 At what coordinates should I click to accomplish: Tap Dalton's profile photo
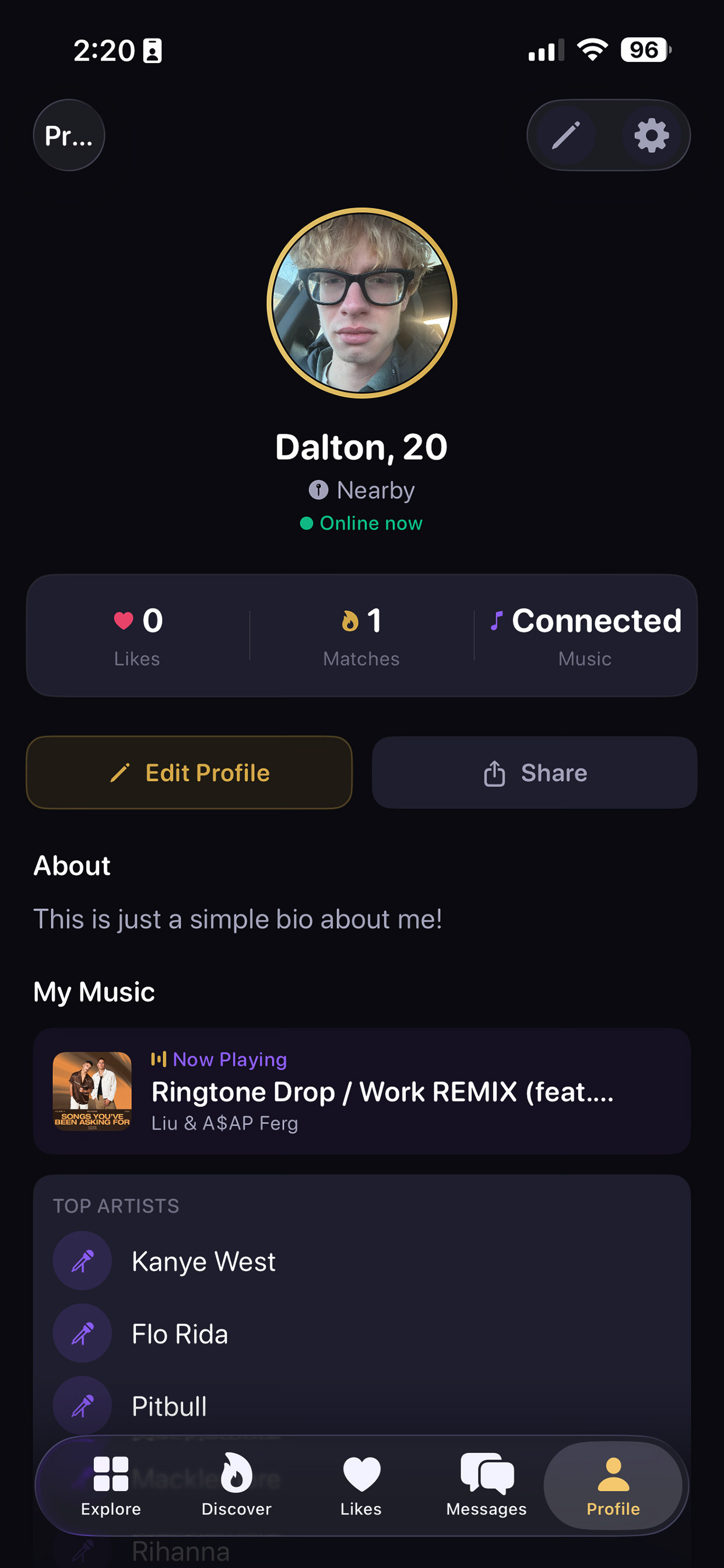pyautogui.click(x=361, y=303)
